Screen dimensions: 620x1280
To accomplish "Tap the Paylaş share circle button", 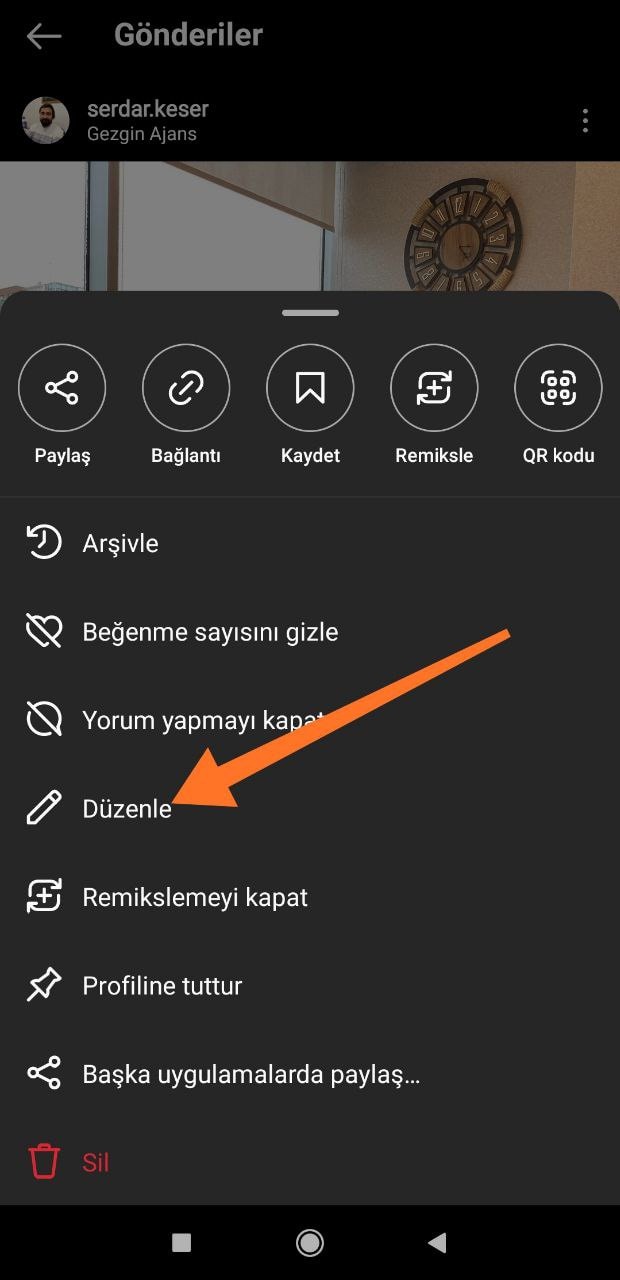I will (62, 388).
